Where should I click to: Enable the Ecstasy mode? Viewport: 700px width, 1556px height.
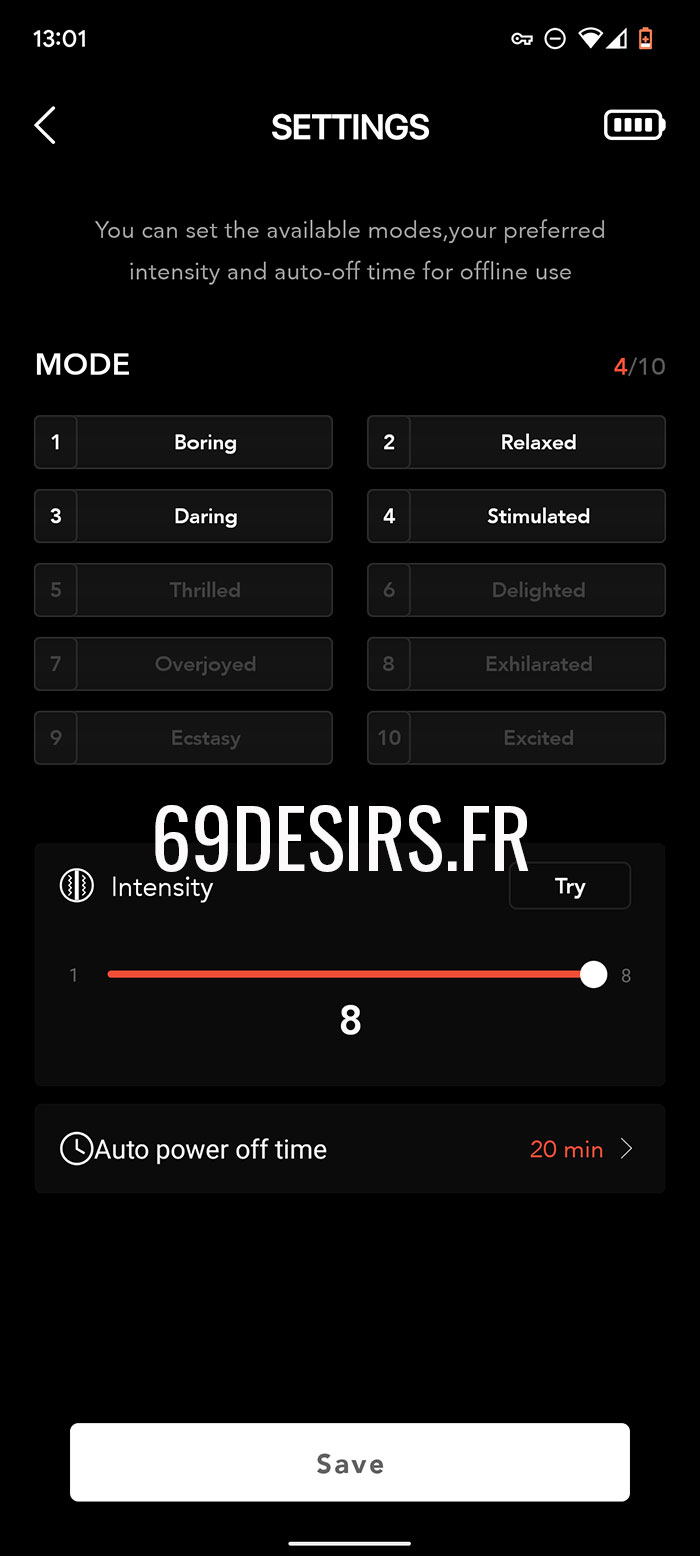(x=184, y=738)
